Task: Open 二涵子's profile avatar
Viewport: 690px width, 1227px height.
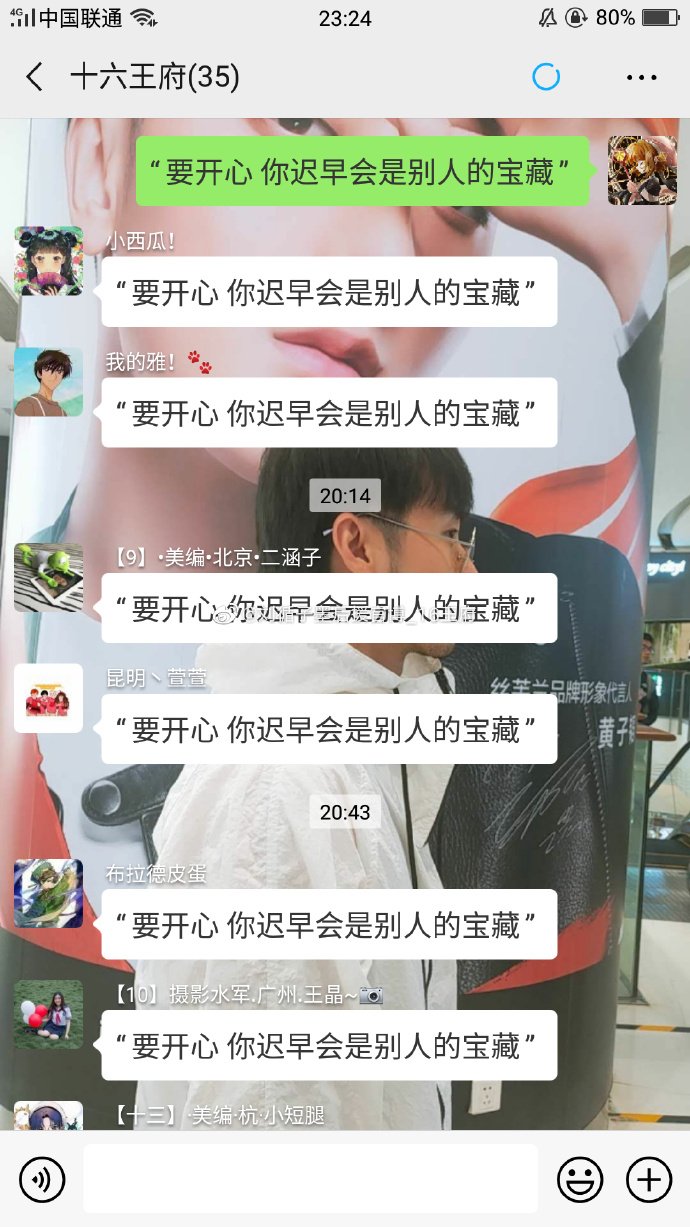Action: coord(48,577)
